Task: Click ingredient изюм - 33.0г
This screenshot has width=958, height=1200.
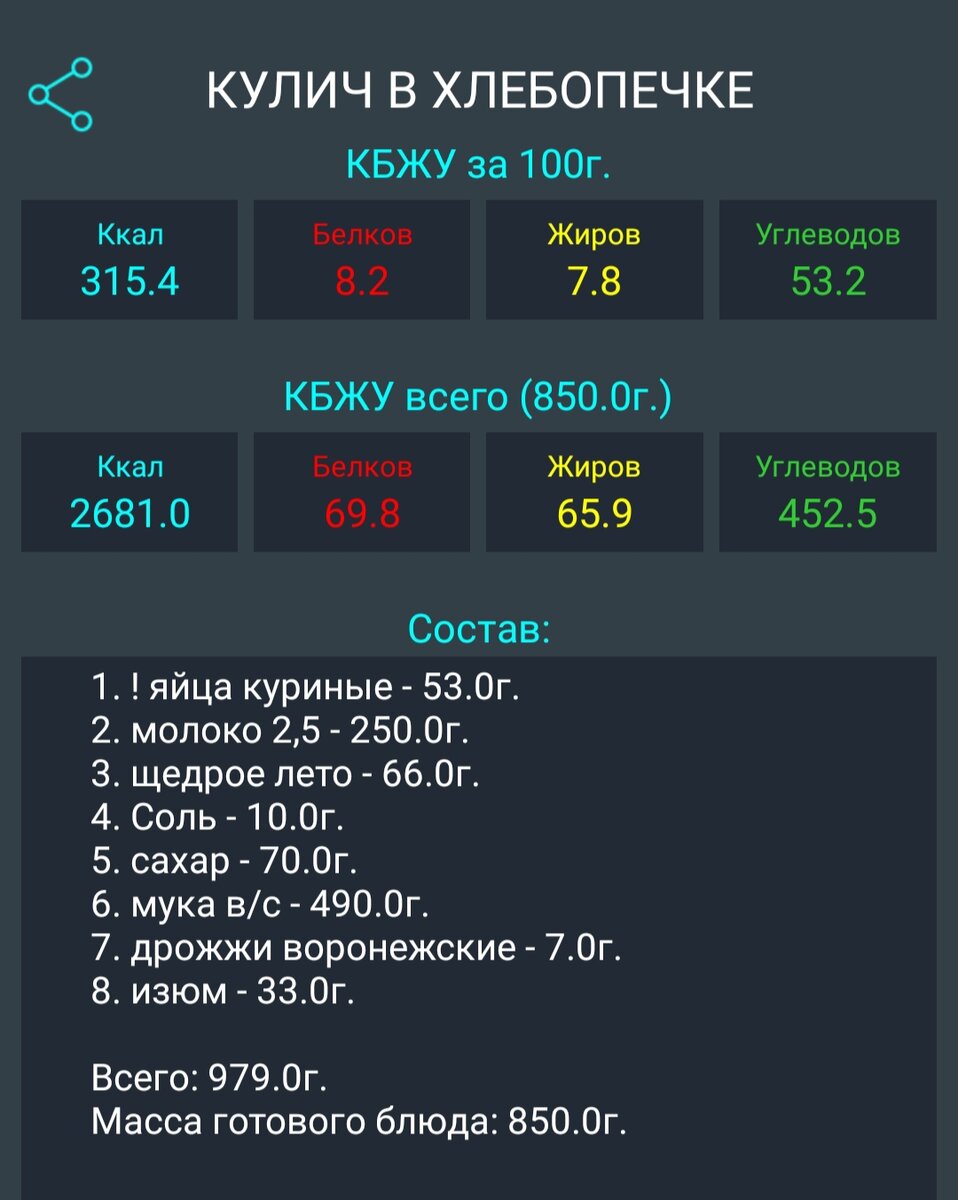Action: pyautogui.click(x=222, y=992)
